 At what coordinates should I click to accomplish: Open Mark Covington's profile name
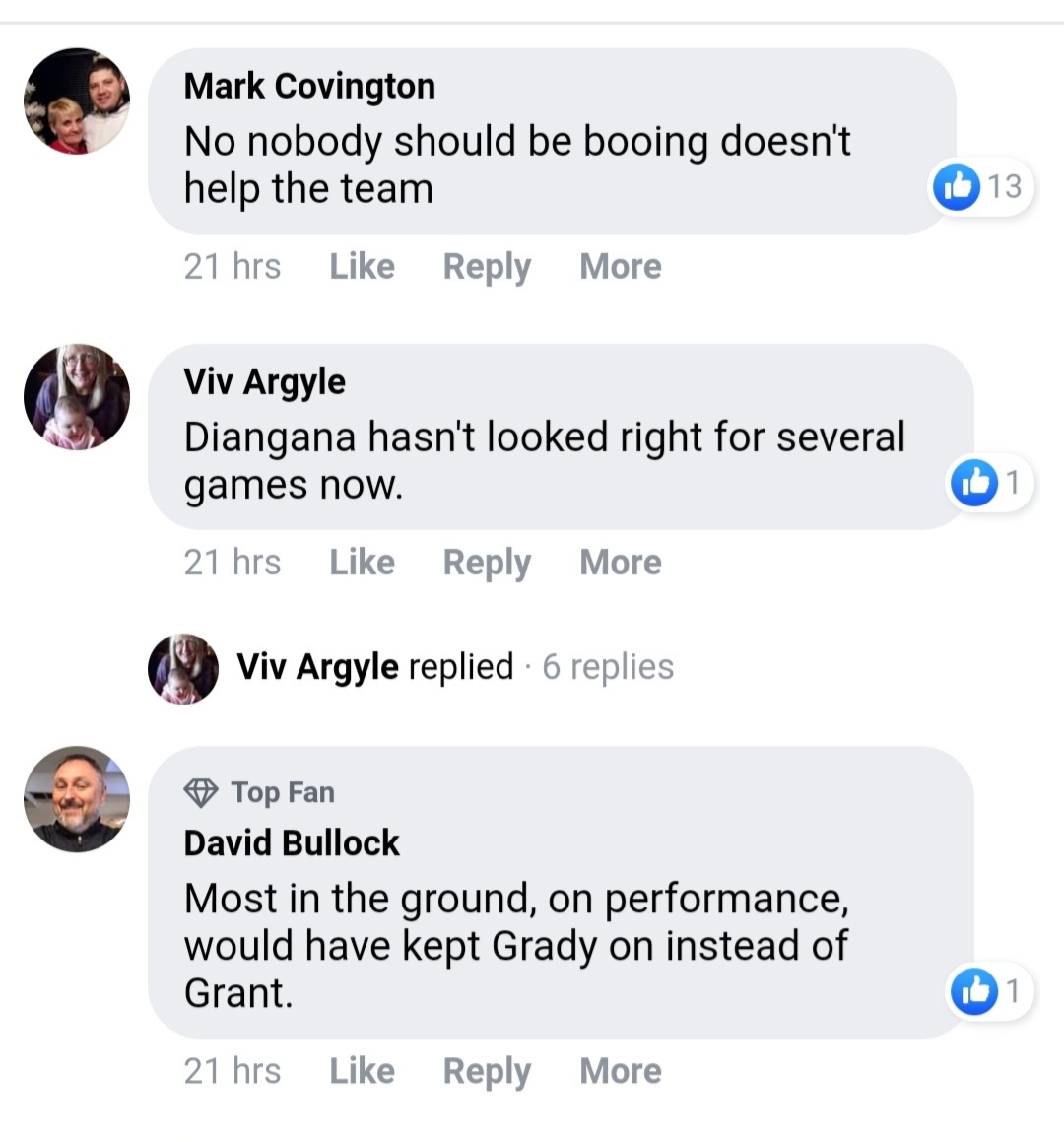[309, 86]
